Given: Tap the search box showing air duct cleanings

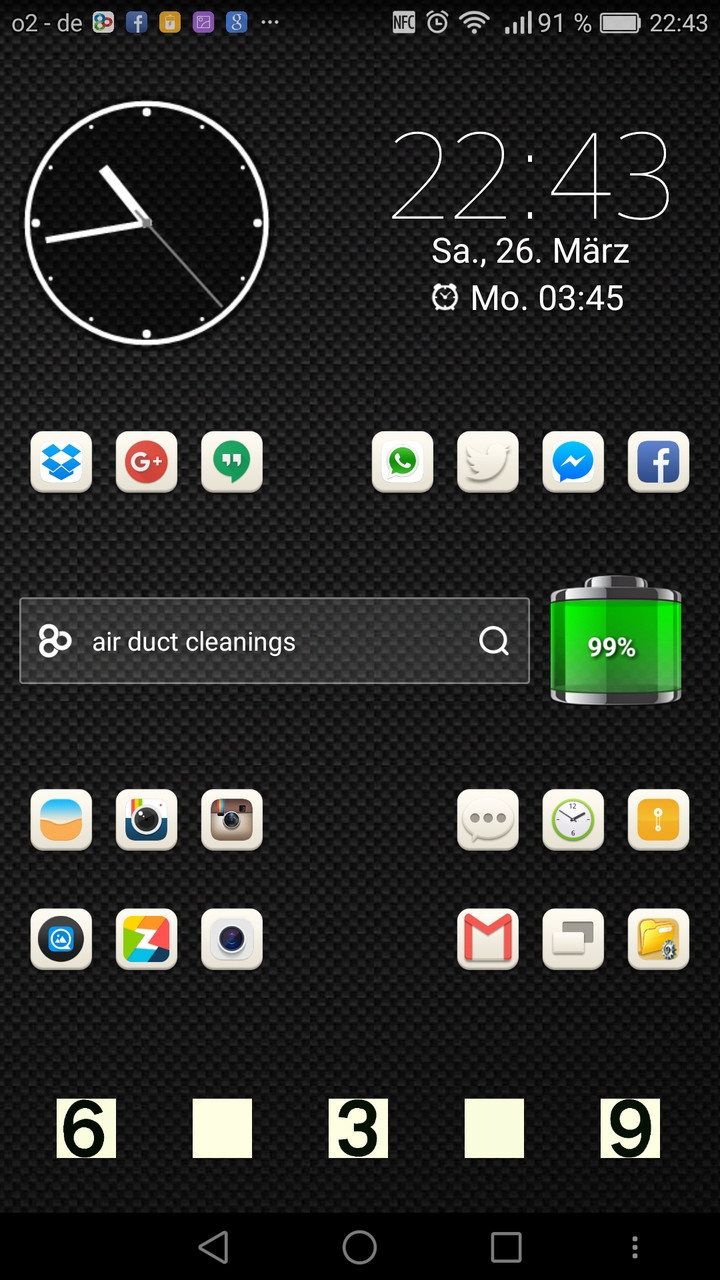Looking at the screenshot, I should (x=274, y=641).
